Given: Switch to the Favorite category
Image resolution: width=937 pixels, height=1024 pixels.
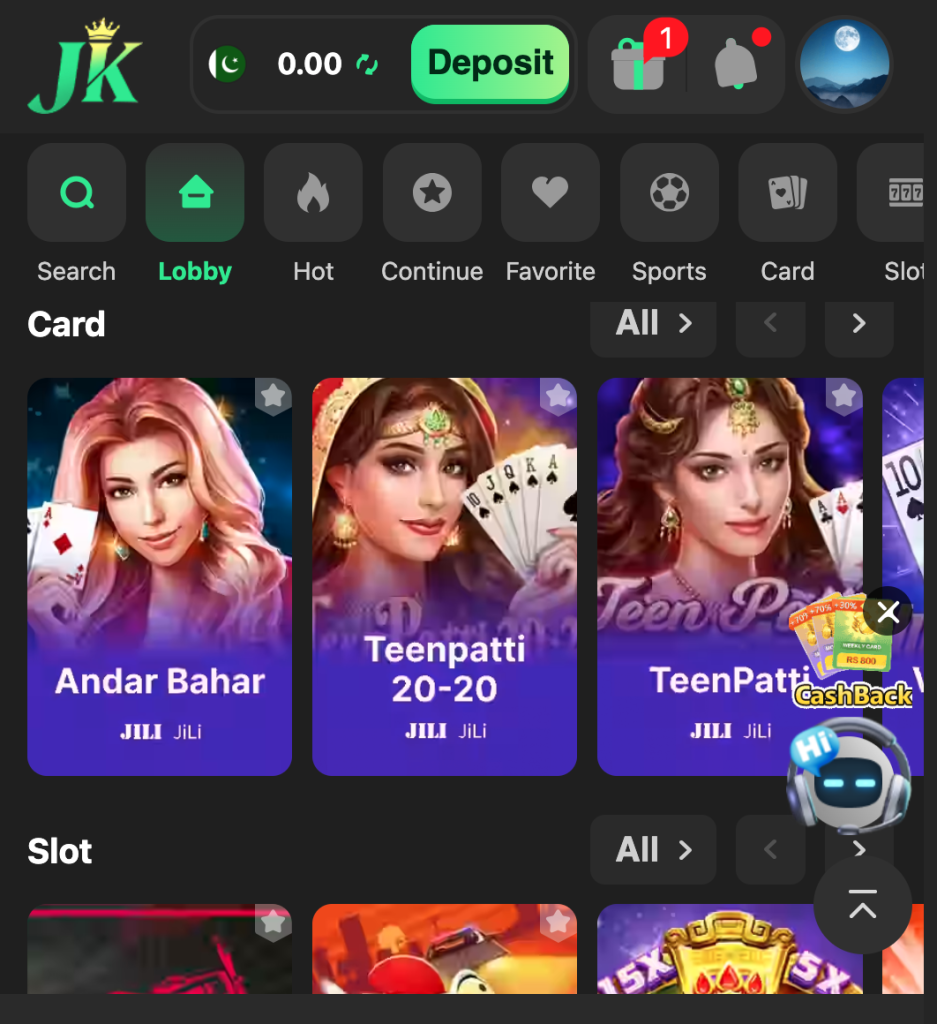Looking at the screenshot, I should coord(550,193).
